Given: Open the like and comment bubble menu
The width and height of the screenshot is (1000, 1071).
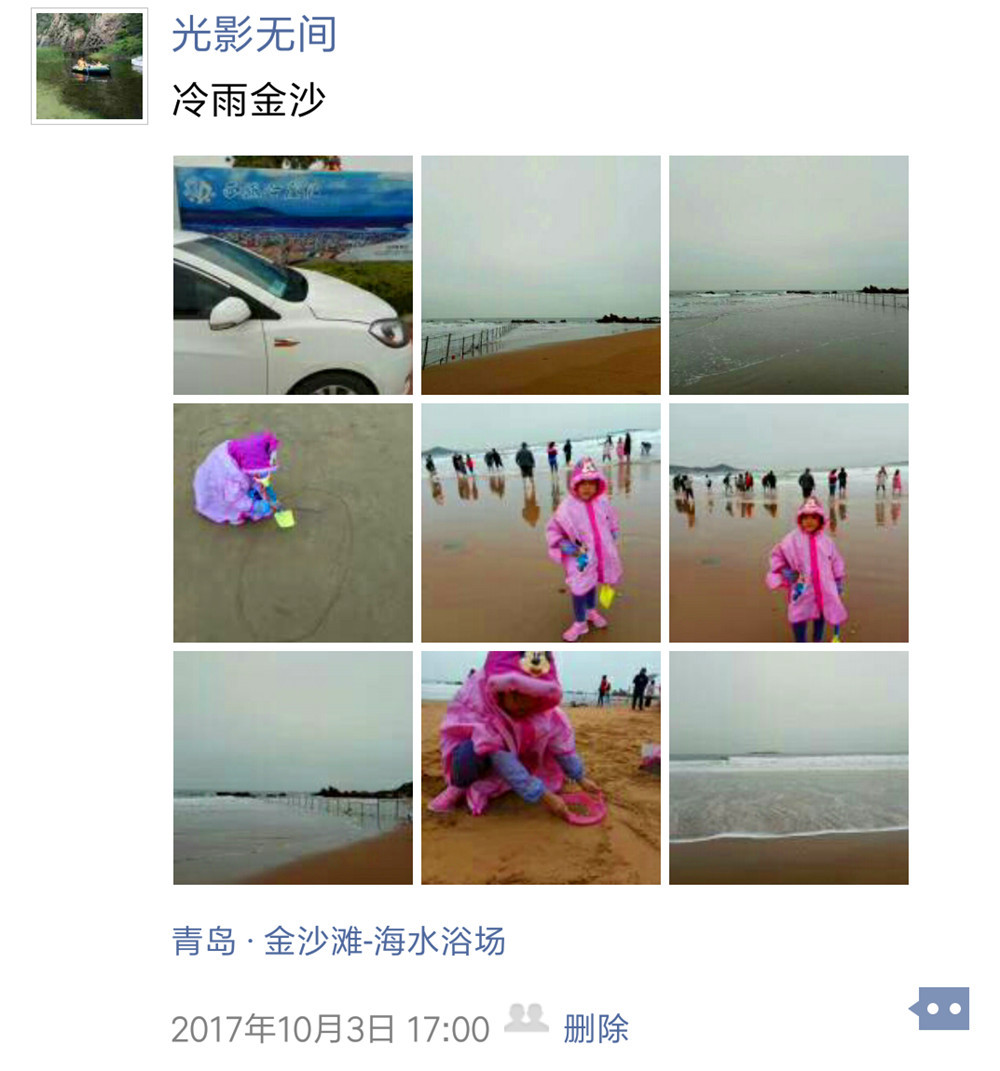Looking at the screenshot, I should point(941,1008).
